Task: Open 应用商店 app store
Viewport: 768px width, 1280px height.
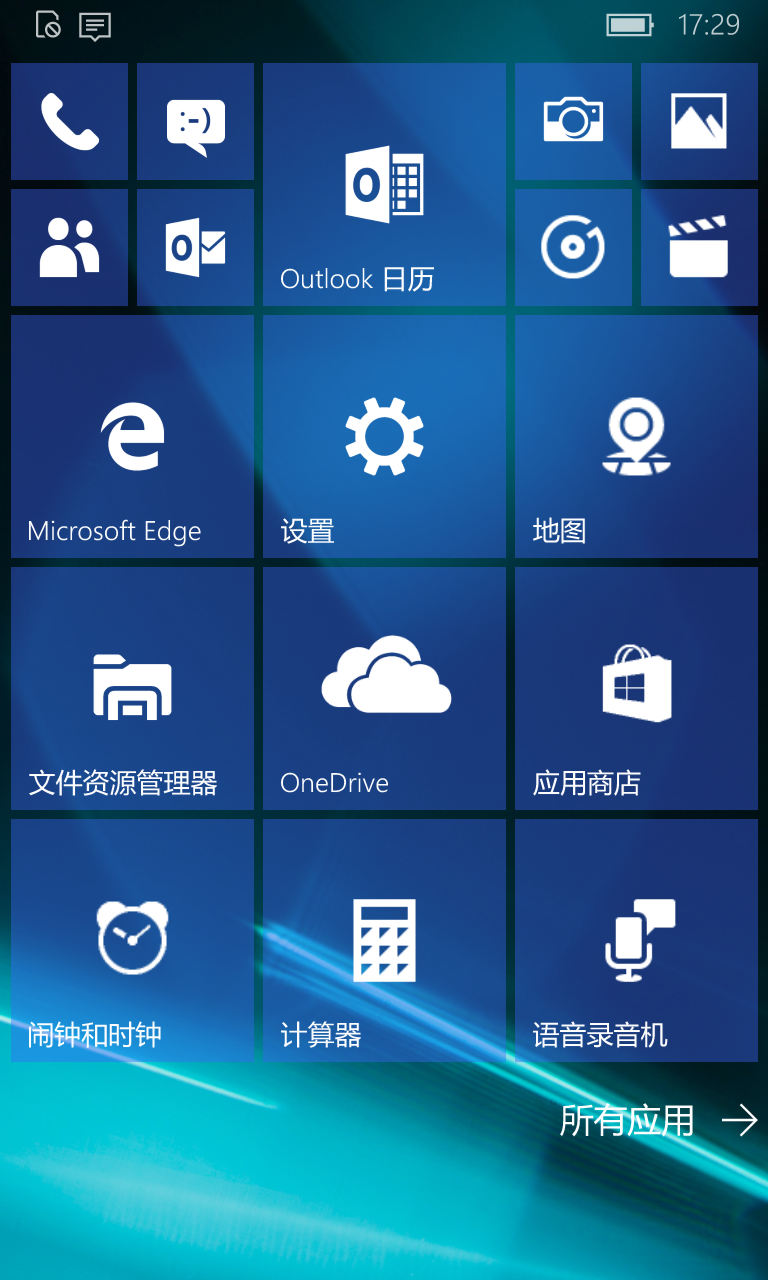Action: pyautogui.click(x=636, y=688)
